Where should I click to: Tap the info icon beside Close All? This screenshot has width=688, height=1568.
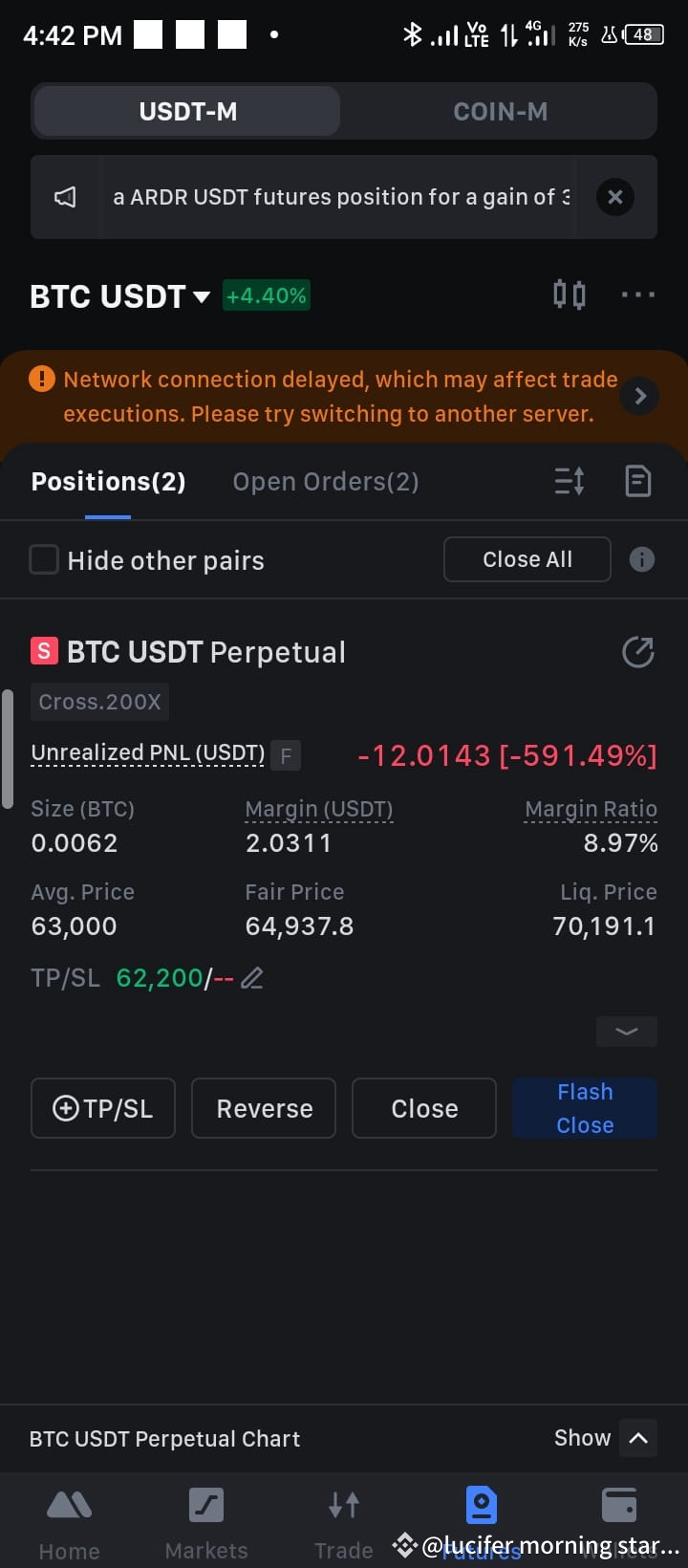tap(641, 559)
